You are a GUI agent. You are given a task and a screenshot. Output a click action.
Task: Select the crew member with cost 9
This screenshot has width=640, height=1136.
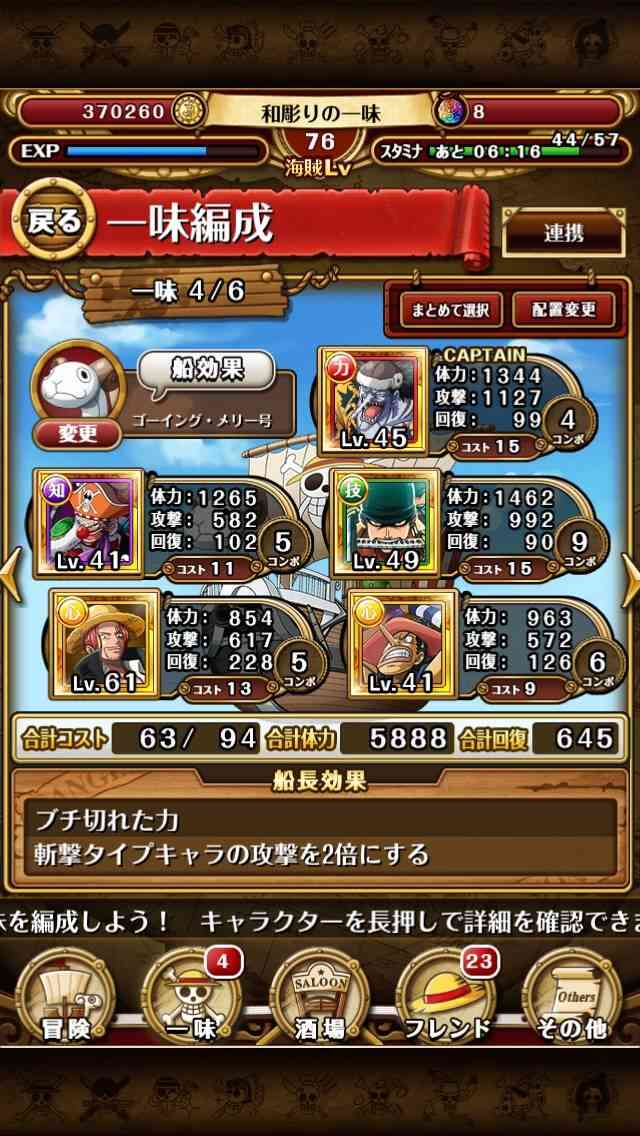403,643
